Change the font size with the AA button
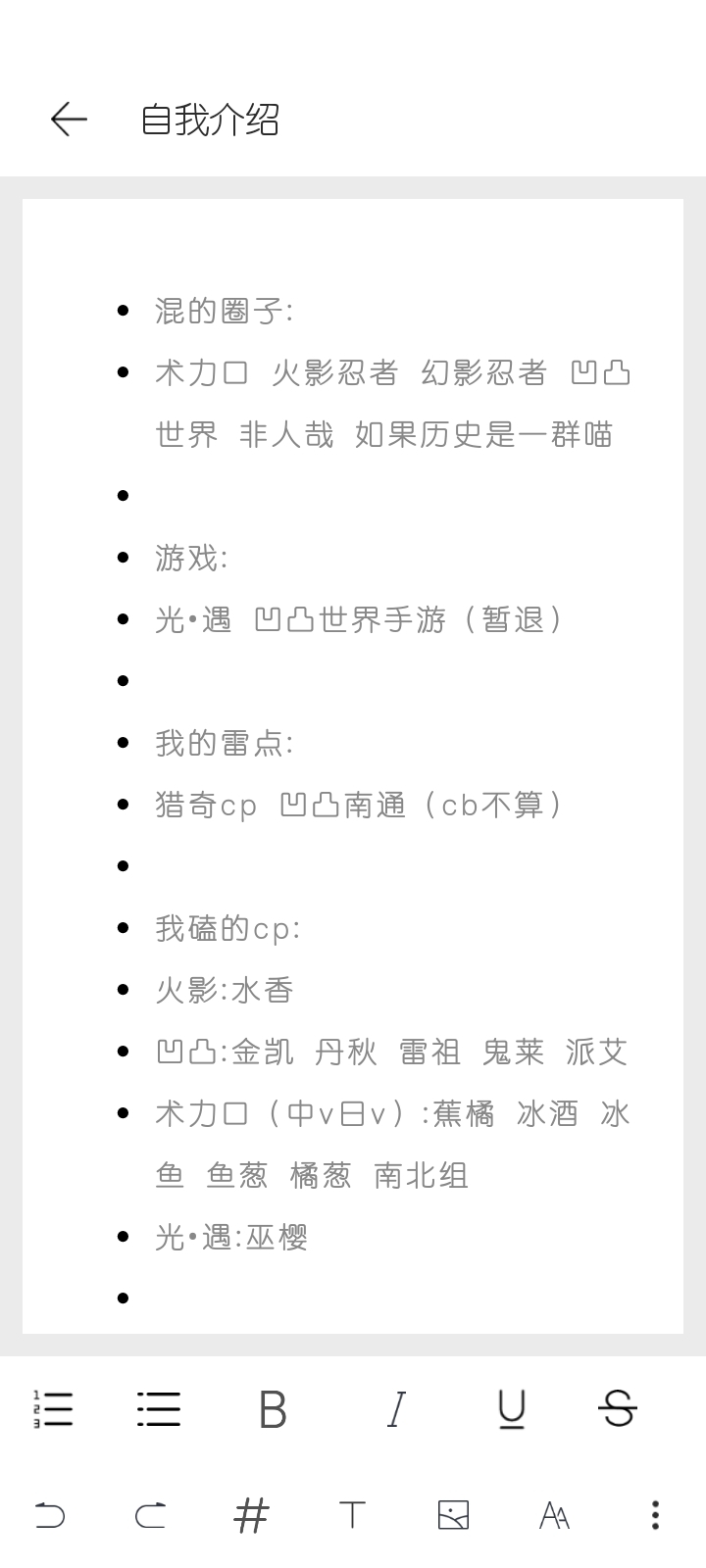This screenshot has height=1568, width=706. (x=554, y=1515)
